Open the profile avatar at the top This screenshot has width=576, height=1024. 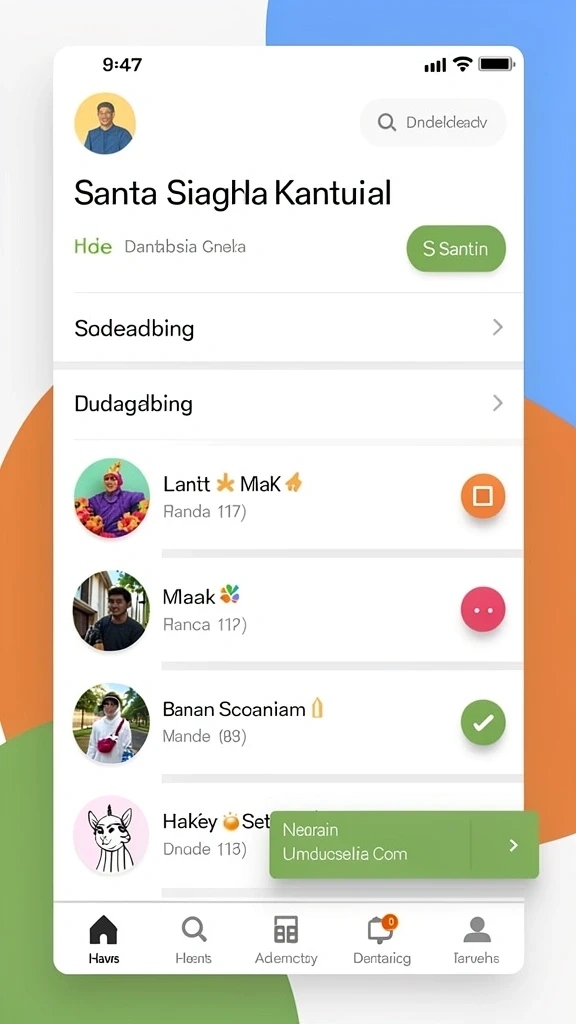105,123
